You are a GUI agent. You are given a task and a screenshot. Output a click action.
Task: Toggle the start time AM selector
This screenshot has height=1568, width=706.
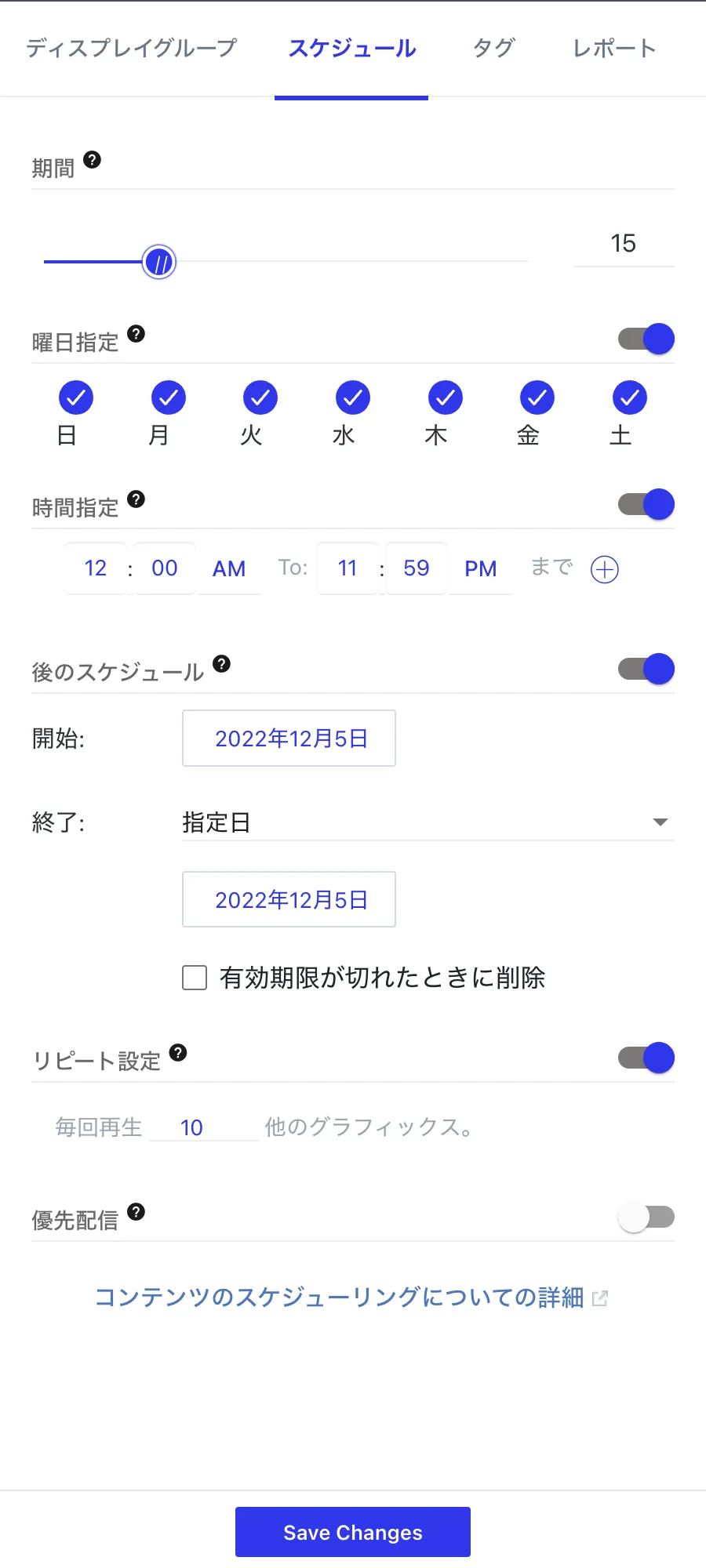click(x=229, y=568)
